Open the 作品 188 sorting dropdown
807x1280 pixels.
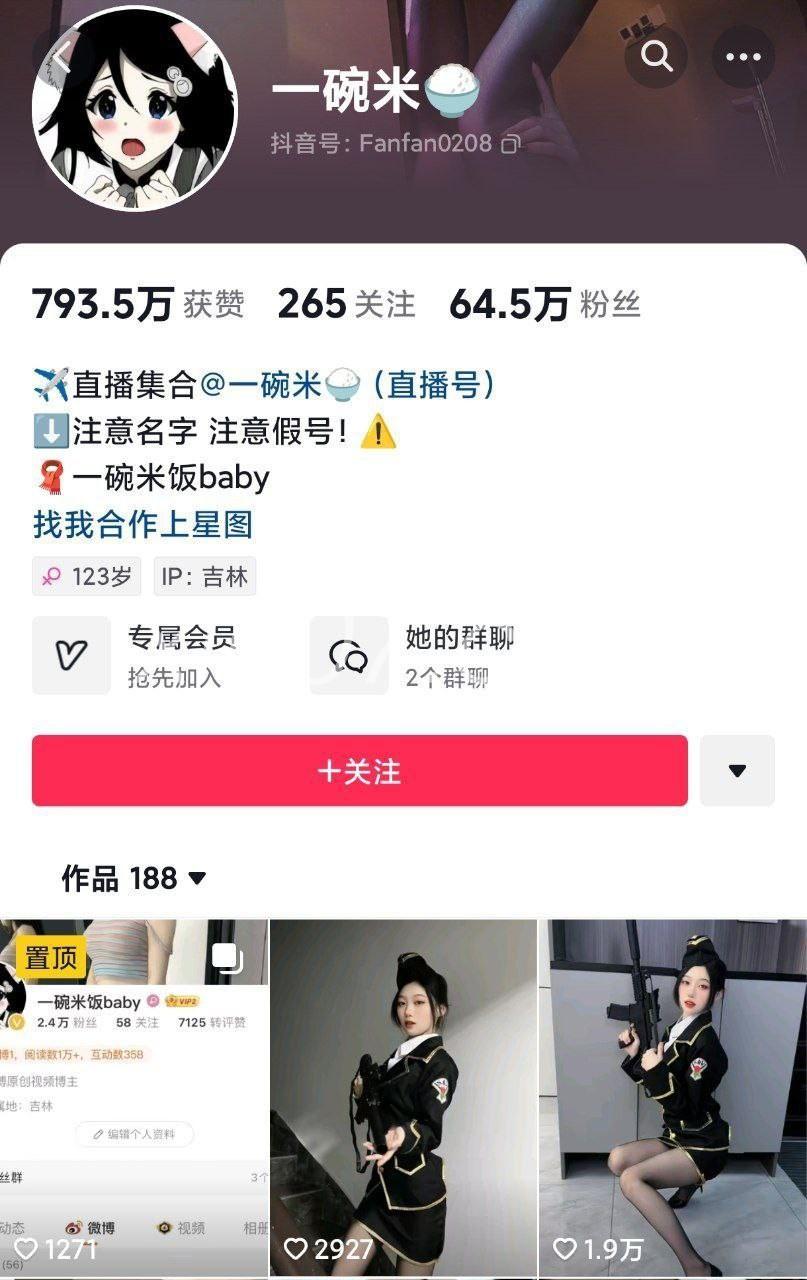coord(134,879)
